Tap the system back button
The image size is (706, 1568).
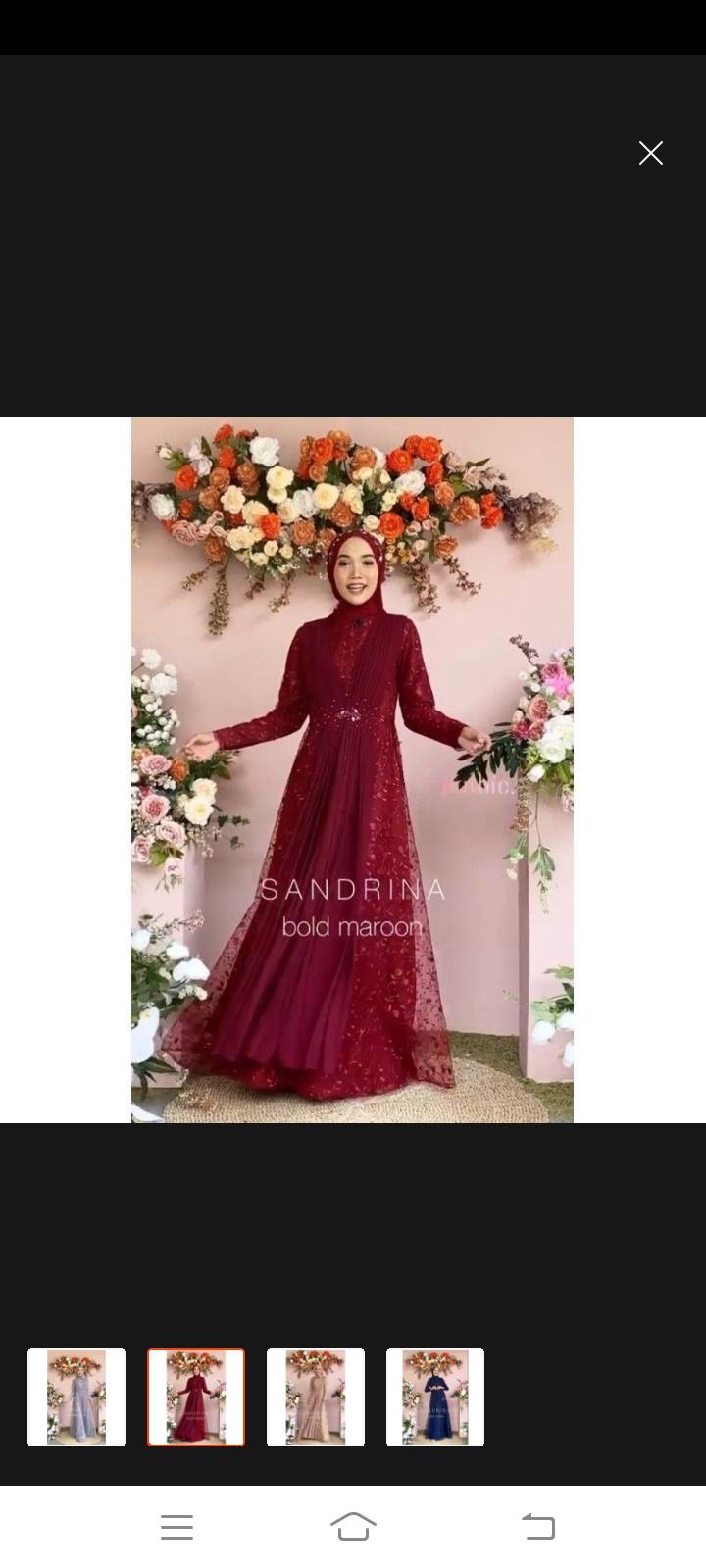click(537, 1527)
